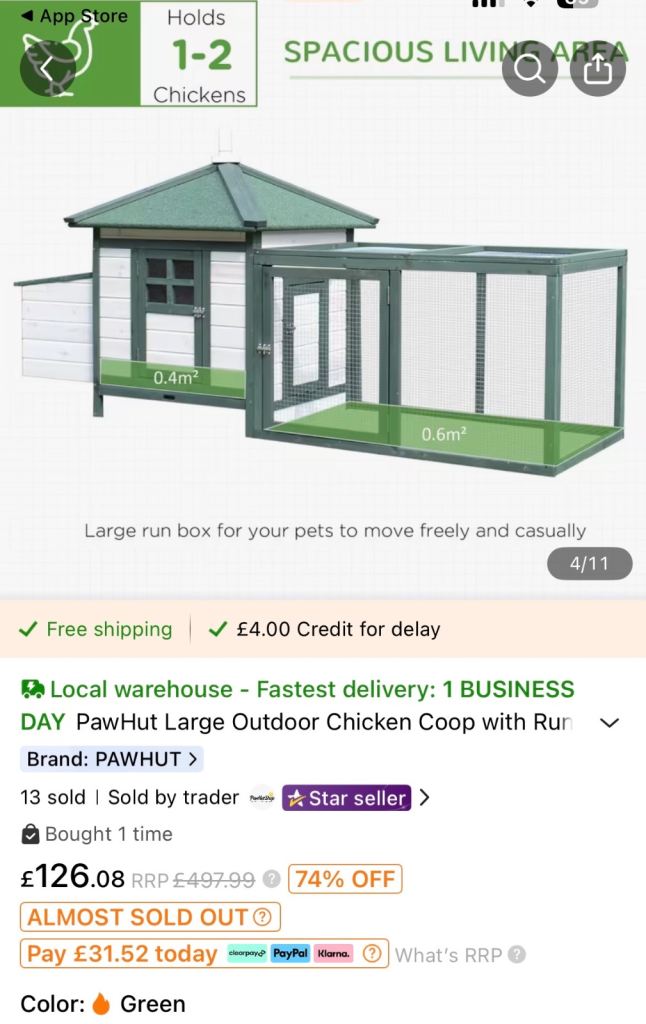View the £4.00 Credit for delay info

(x=324, y=629)
